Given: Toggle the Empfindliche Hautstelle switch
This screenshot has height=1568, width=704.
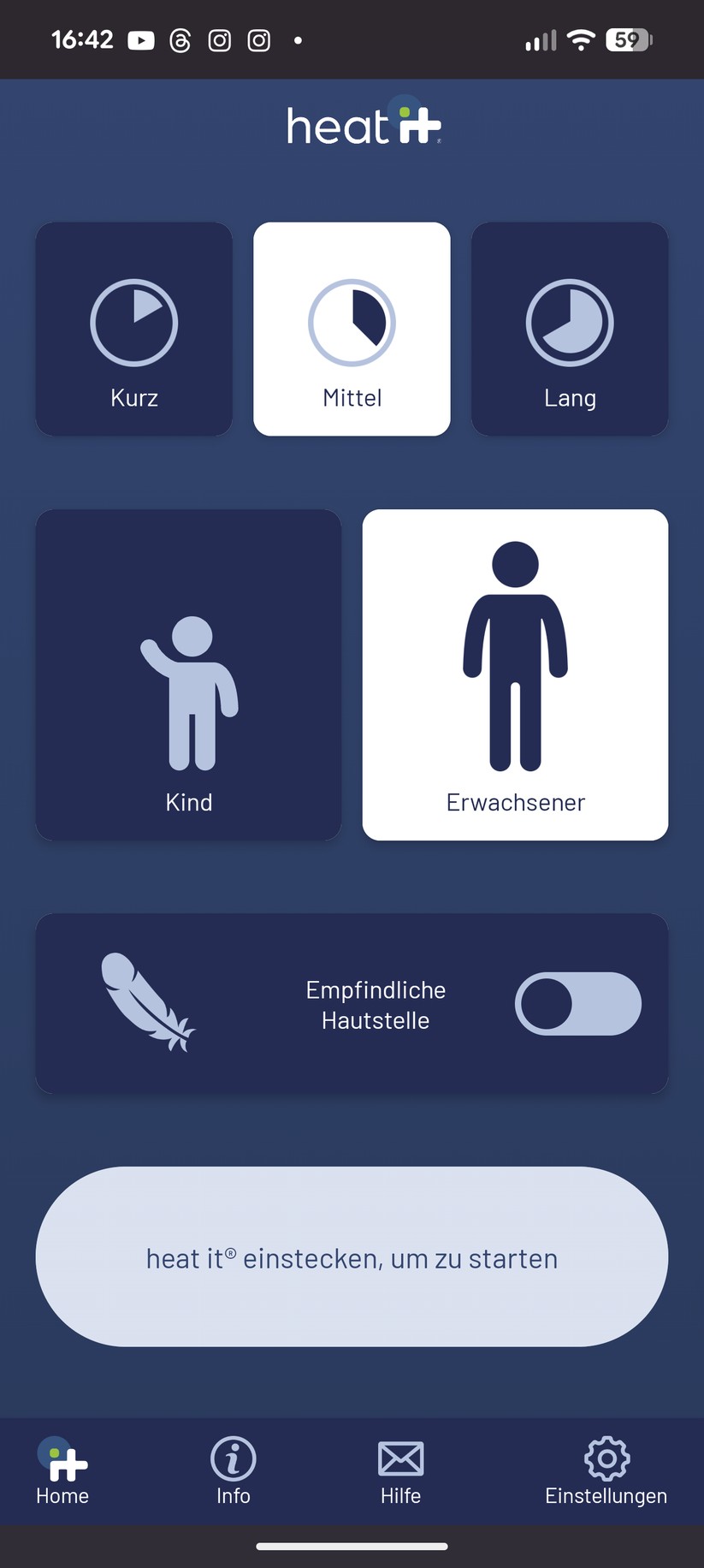Looking at the screenshot, I should (577, 1003).
